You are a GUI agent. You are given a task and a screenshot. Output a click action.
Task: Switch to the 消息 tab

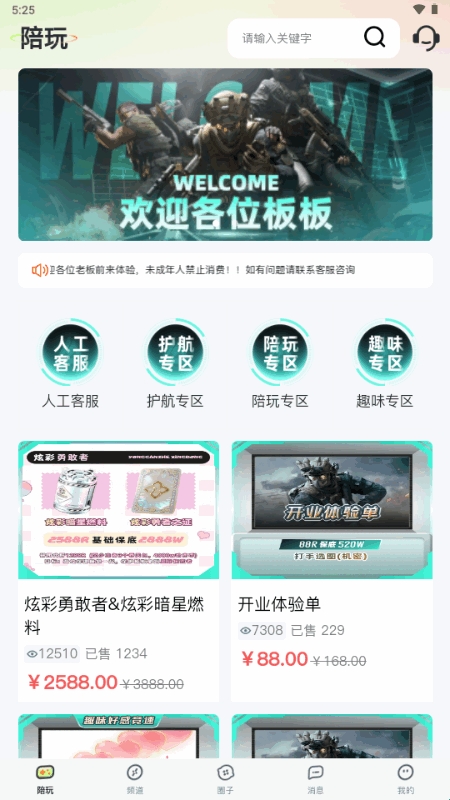pyautogui.click(x=315, y=780)
